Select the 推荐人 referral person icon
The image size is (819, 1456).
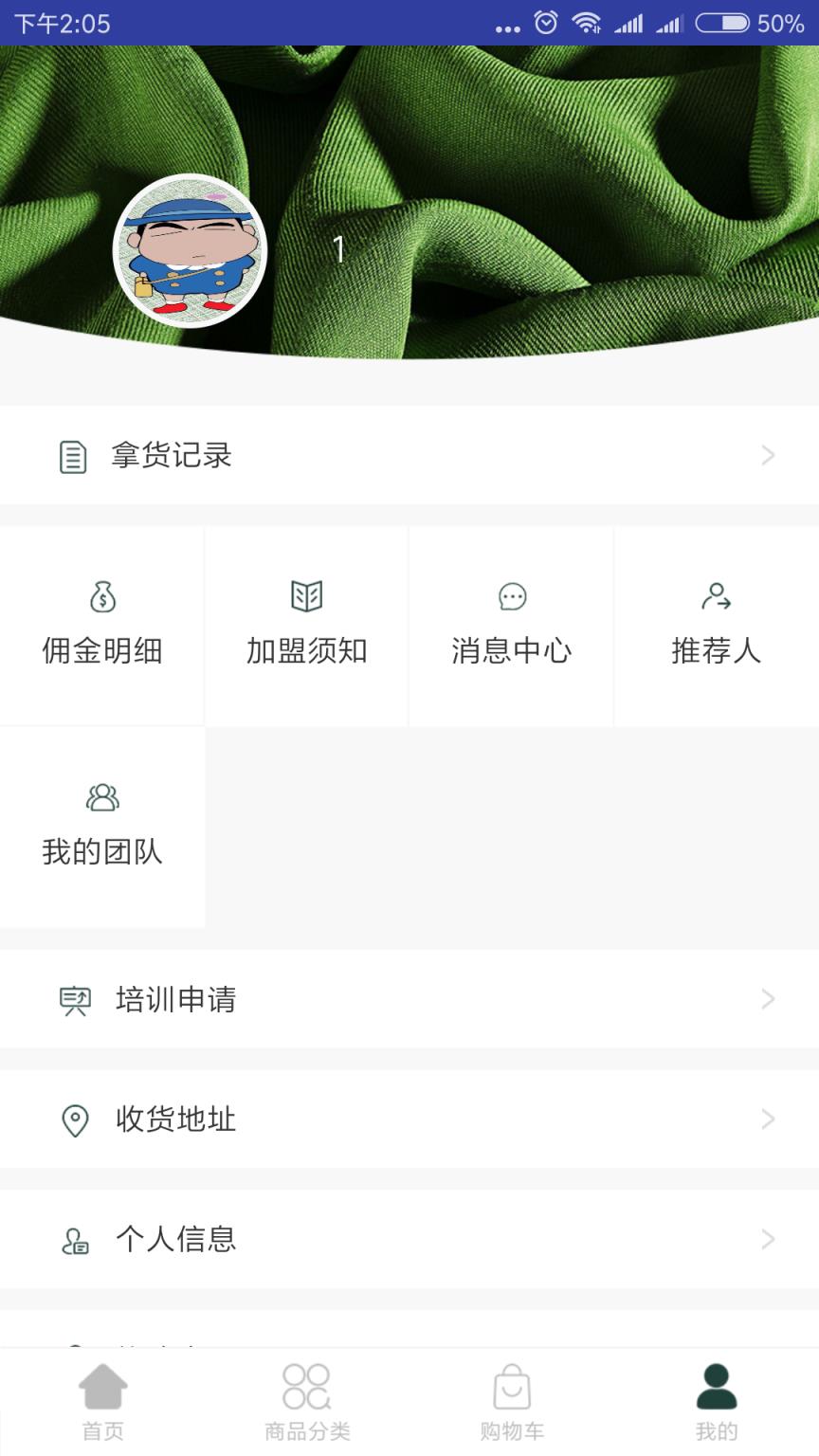(x=716, y=596)
